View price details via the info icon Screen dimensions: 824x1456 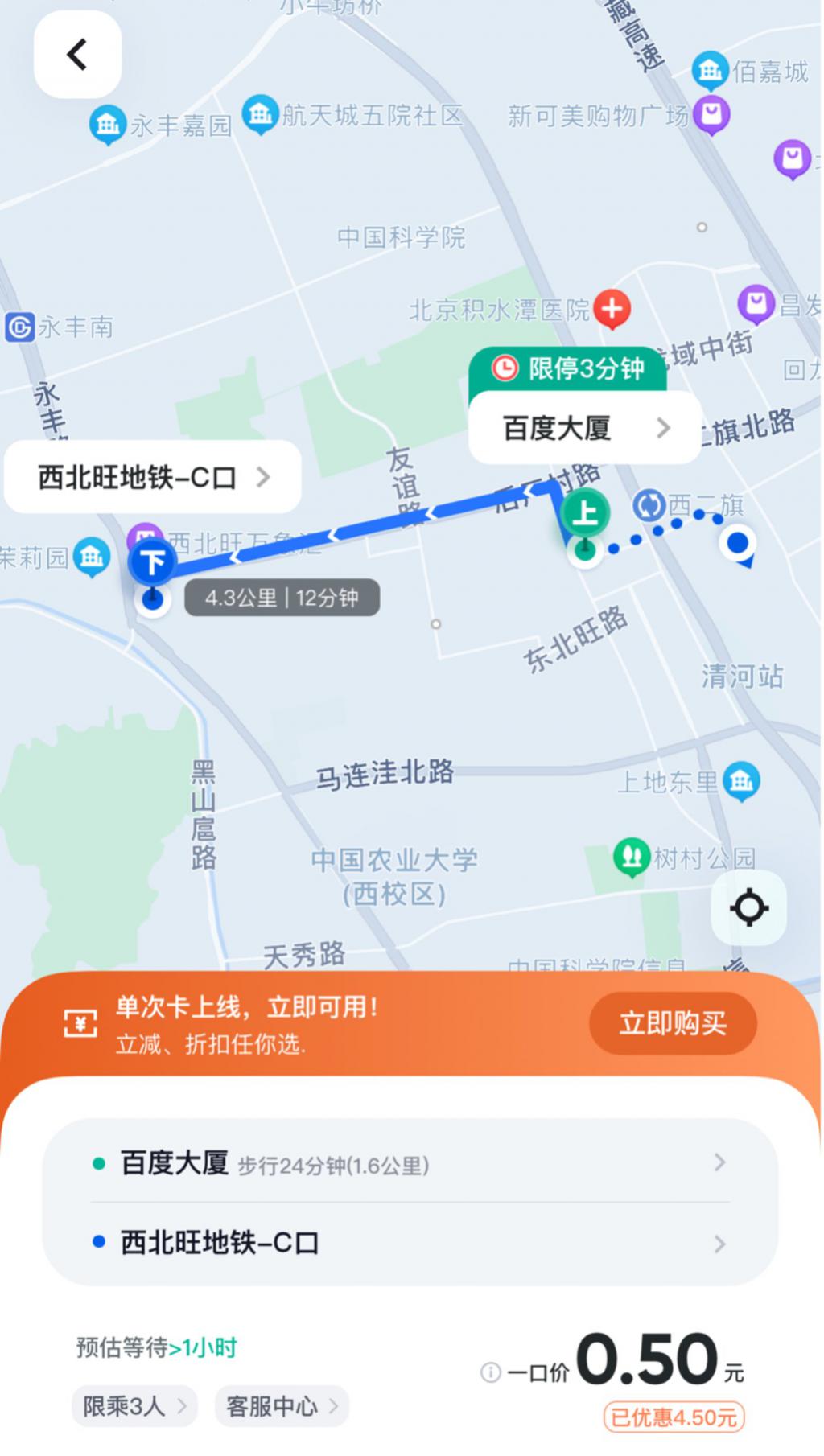point(490,1372)
